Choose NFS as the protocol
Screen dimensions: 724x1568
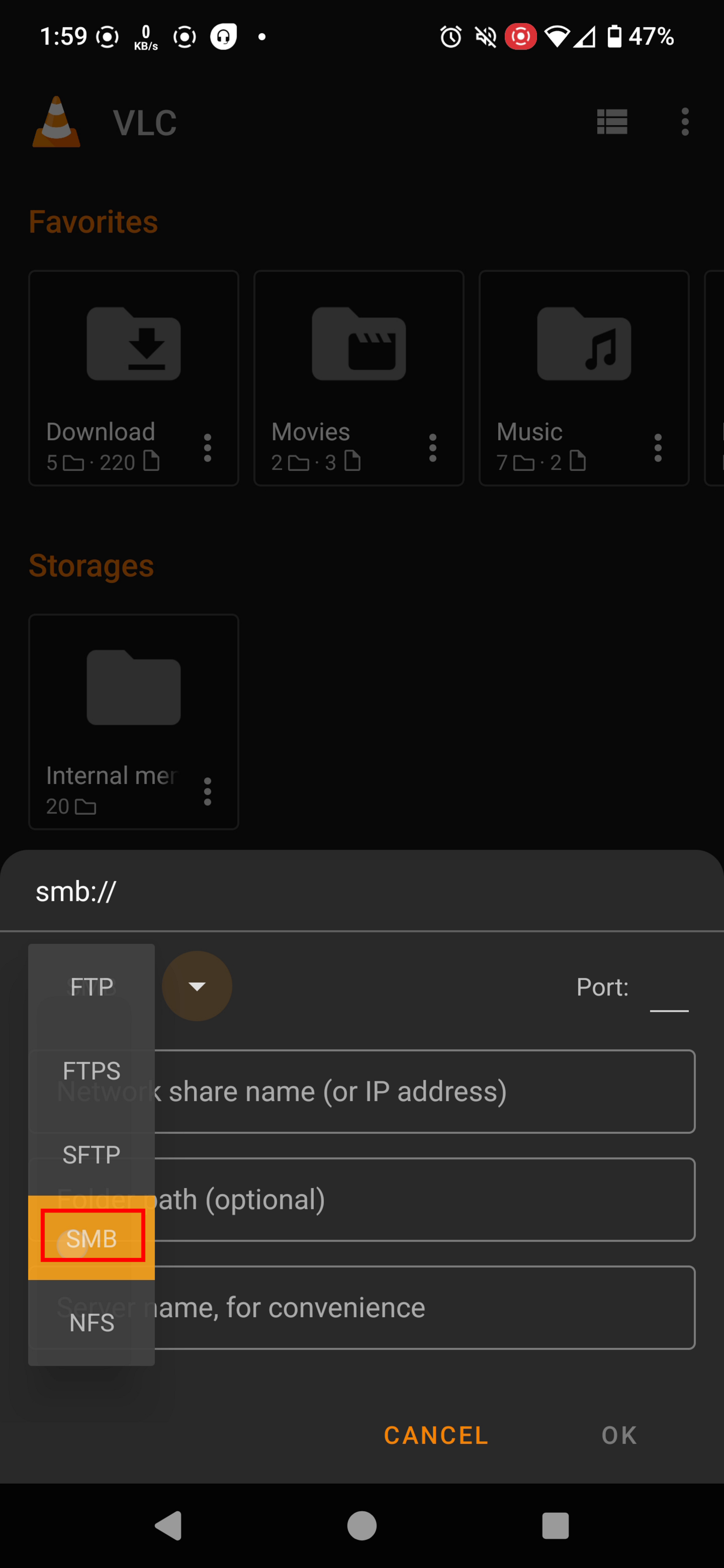(91, 1323)
